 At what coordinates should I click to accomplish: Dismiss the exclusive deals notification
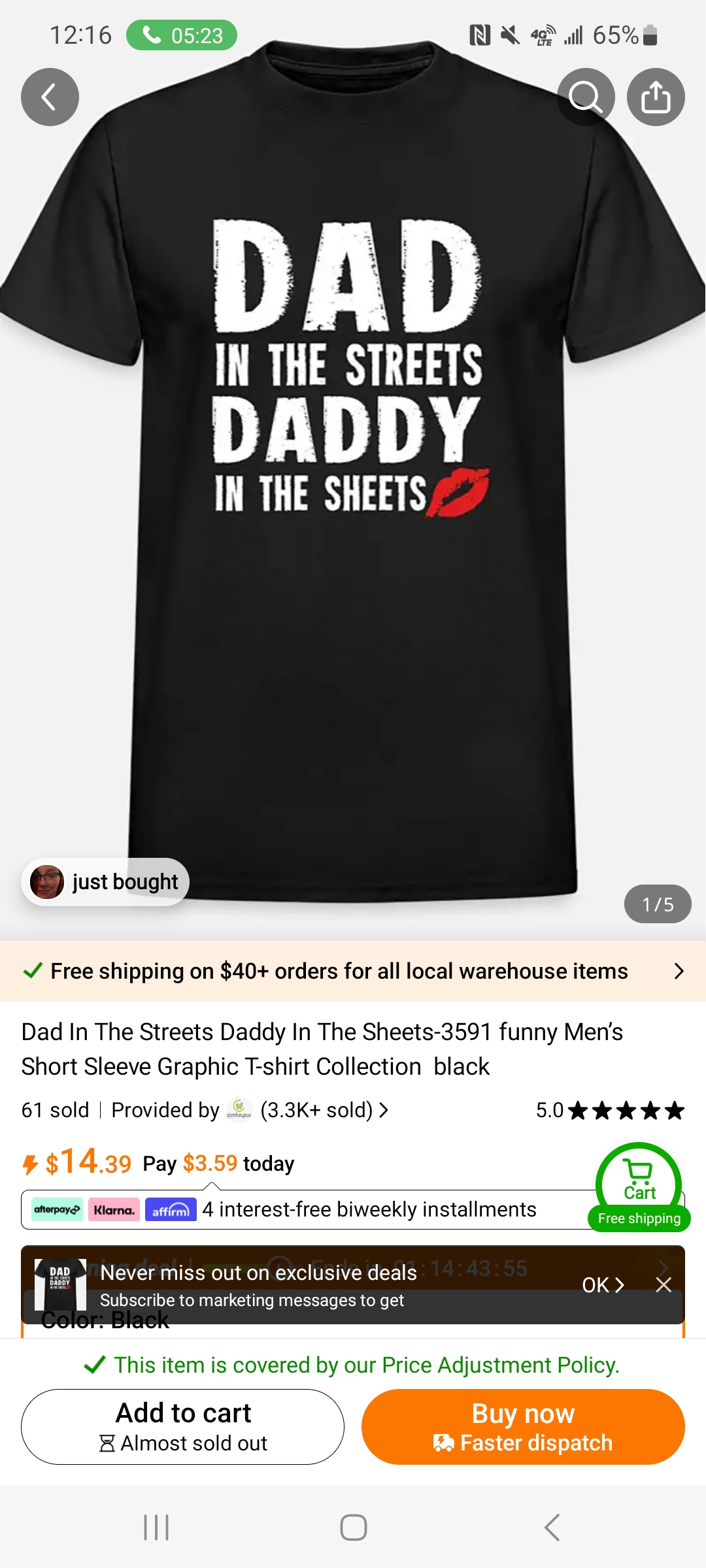click(664, 1285)
